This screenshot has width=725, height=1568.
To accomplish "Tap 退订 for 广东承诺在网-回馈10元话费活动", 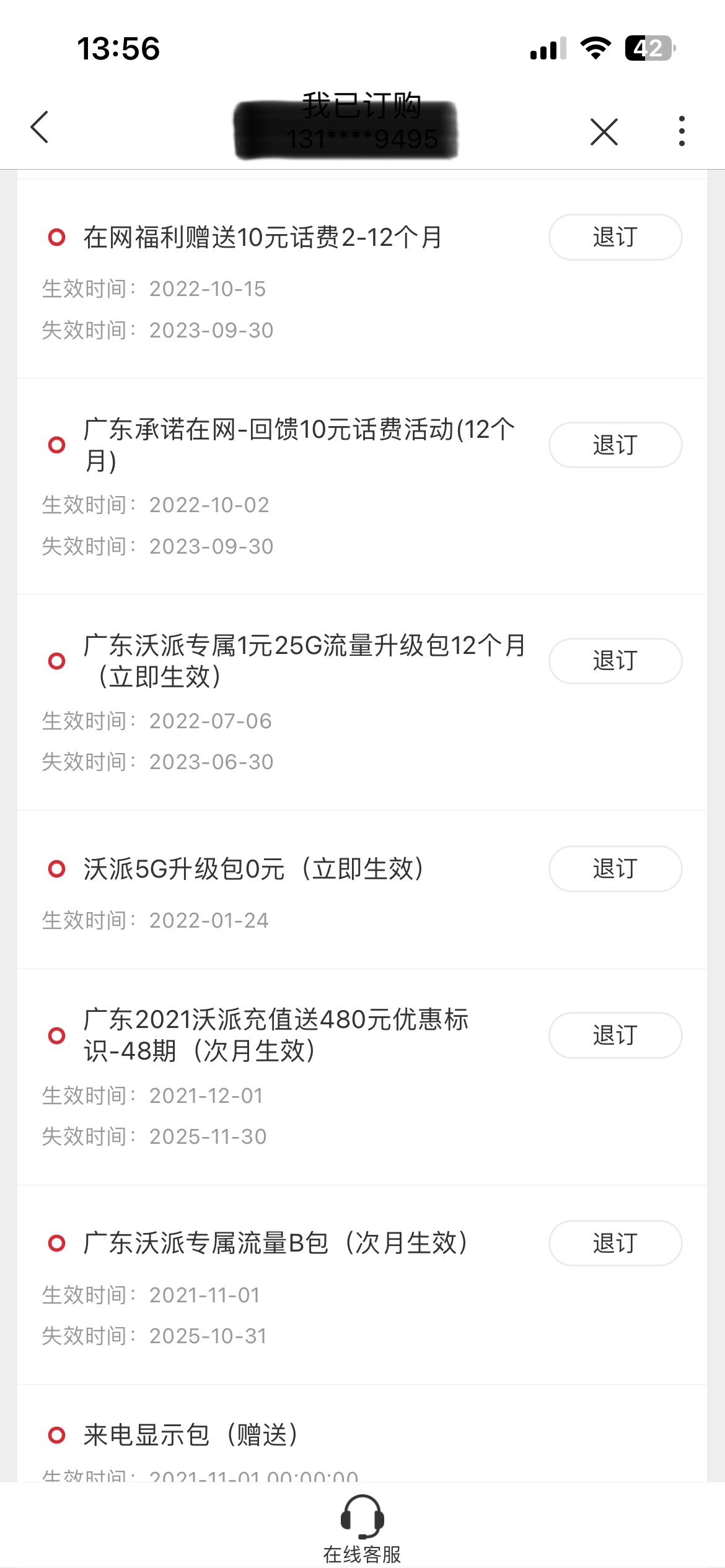I will [615, 445].
